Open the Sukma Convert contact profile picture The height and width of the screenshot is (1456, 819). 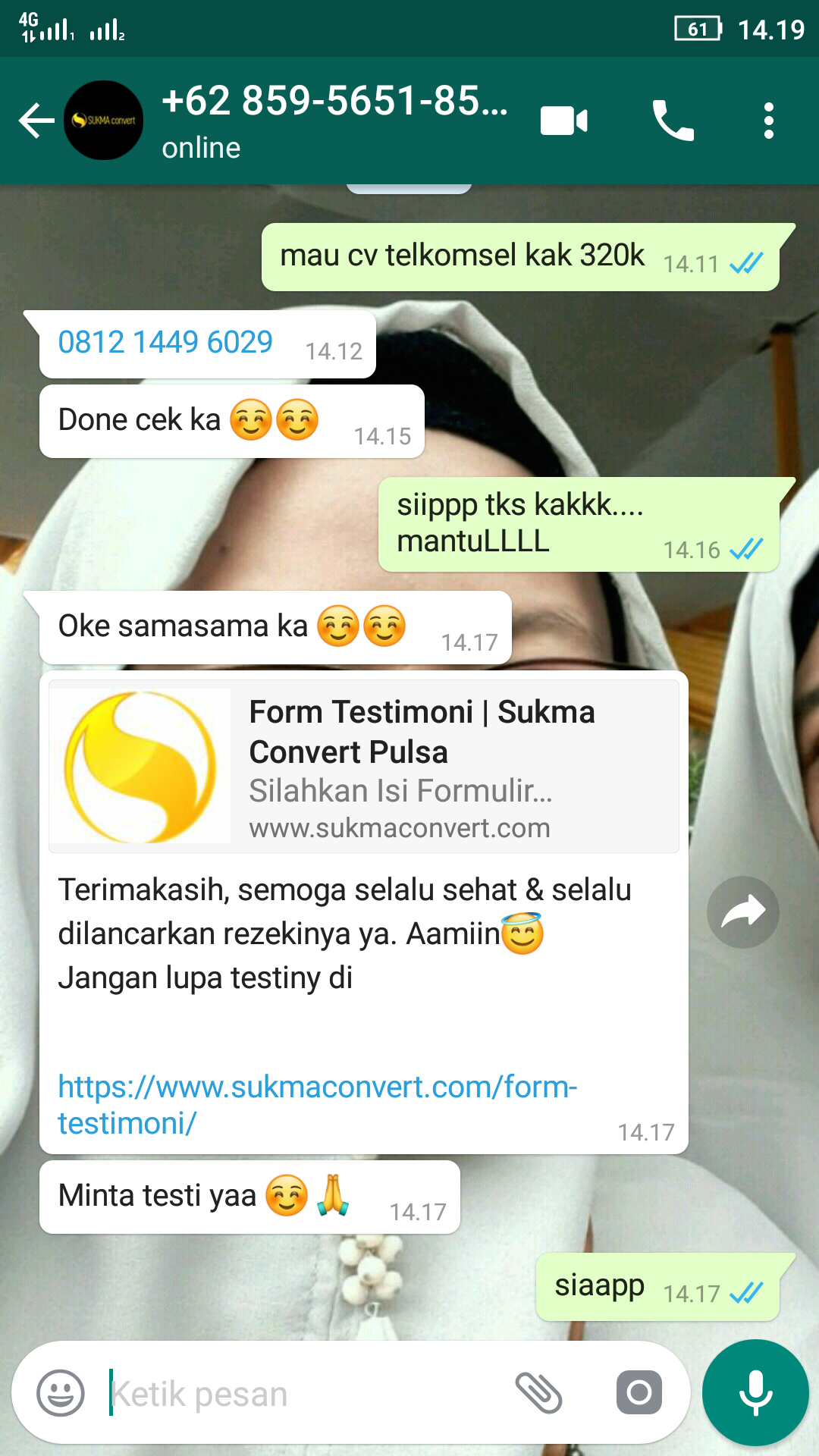pos(104,121)
